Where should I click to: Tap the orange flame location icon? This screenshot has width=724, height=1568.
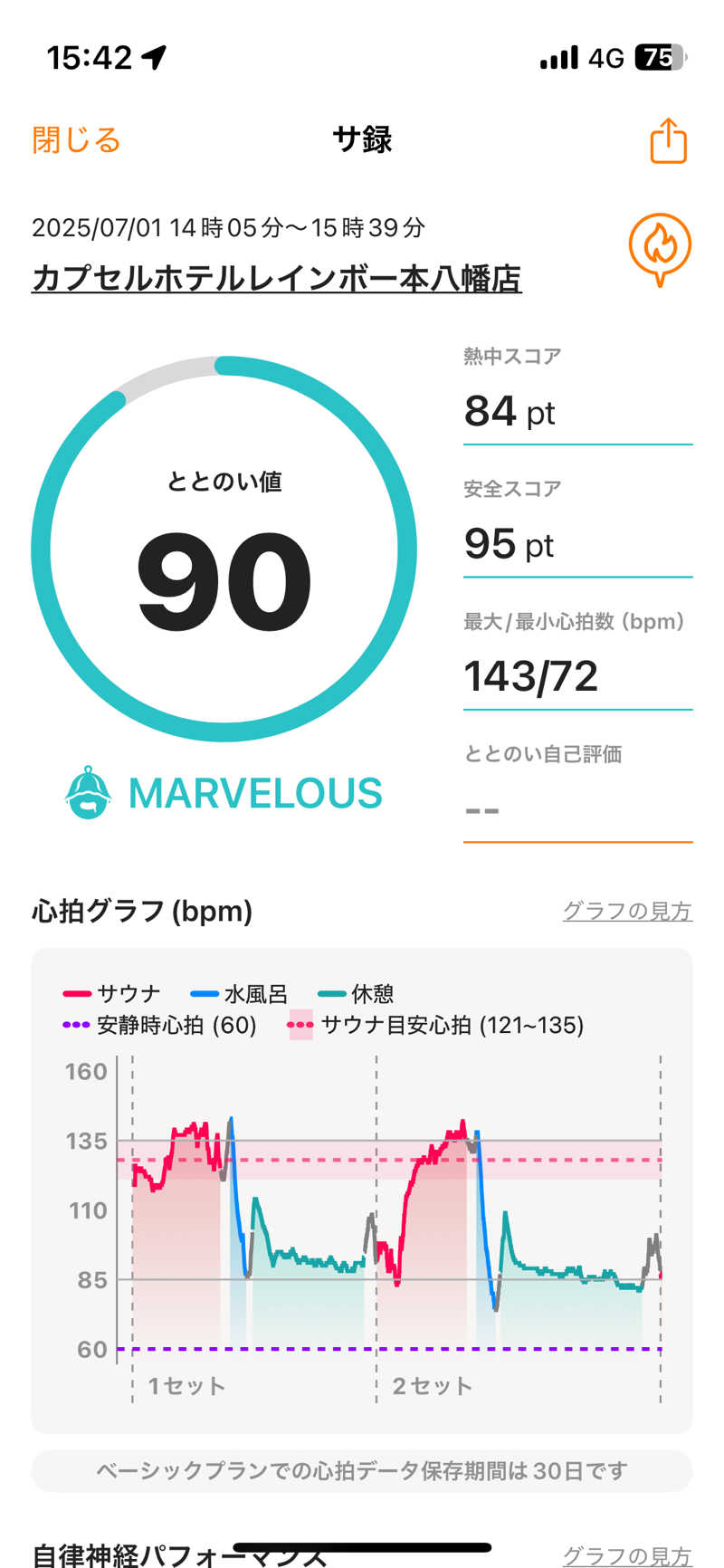pyautogui.click(x=660, y=248)
